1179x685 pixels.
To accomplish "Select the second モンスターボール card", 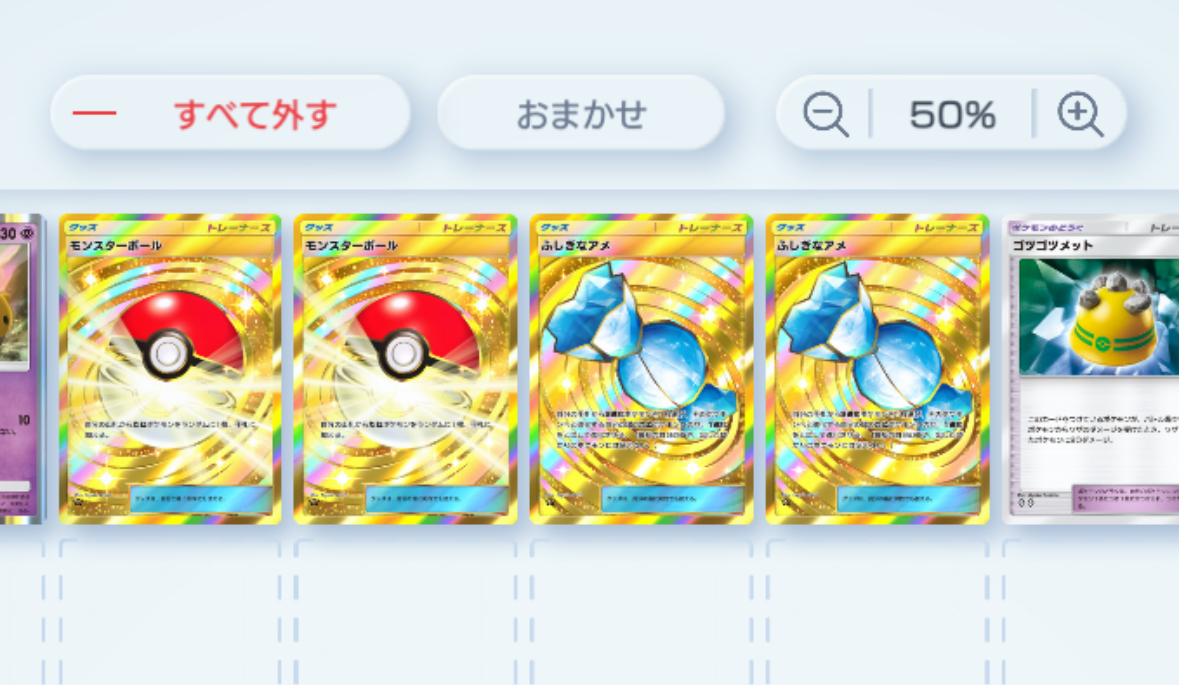I will click(x=405, y=368).
